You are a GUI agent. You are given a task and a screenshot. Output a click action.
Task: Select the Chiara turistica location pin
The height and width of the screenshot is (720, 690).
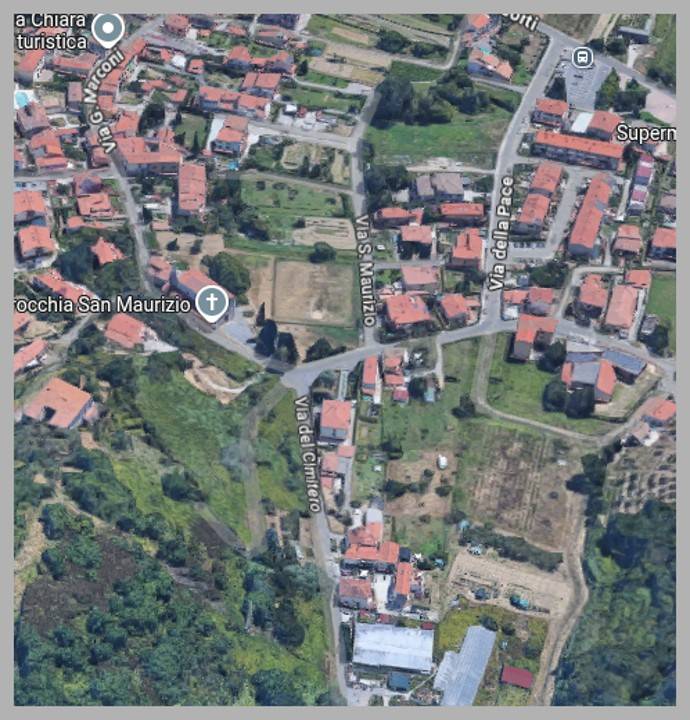(107, 30)
